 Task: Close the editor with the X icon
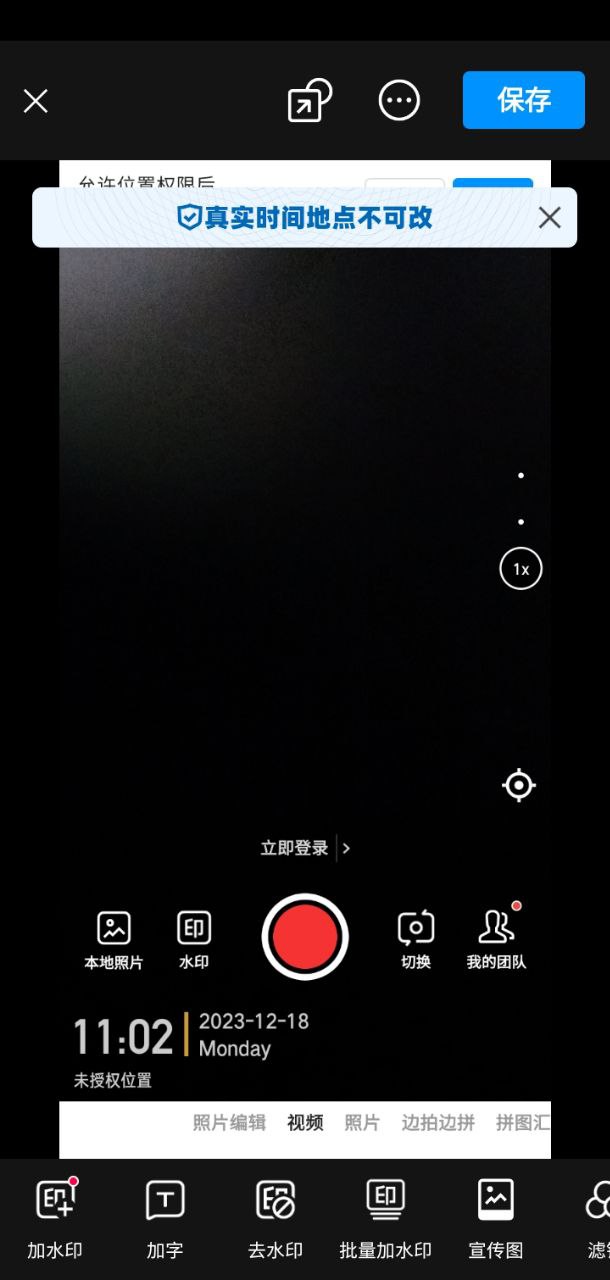coord(36,101)
